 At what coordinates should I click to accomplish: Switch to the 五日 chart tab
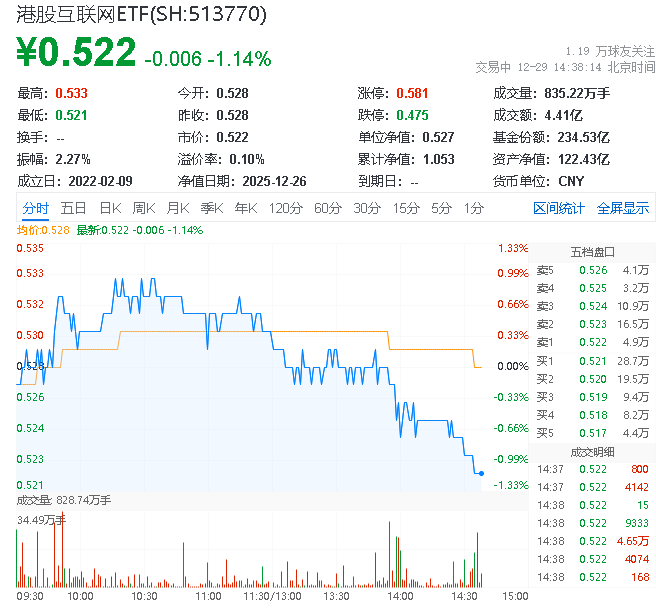[x=73, y=208]
